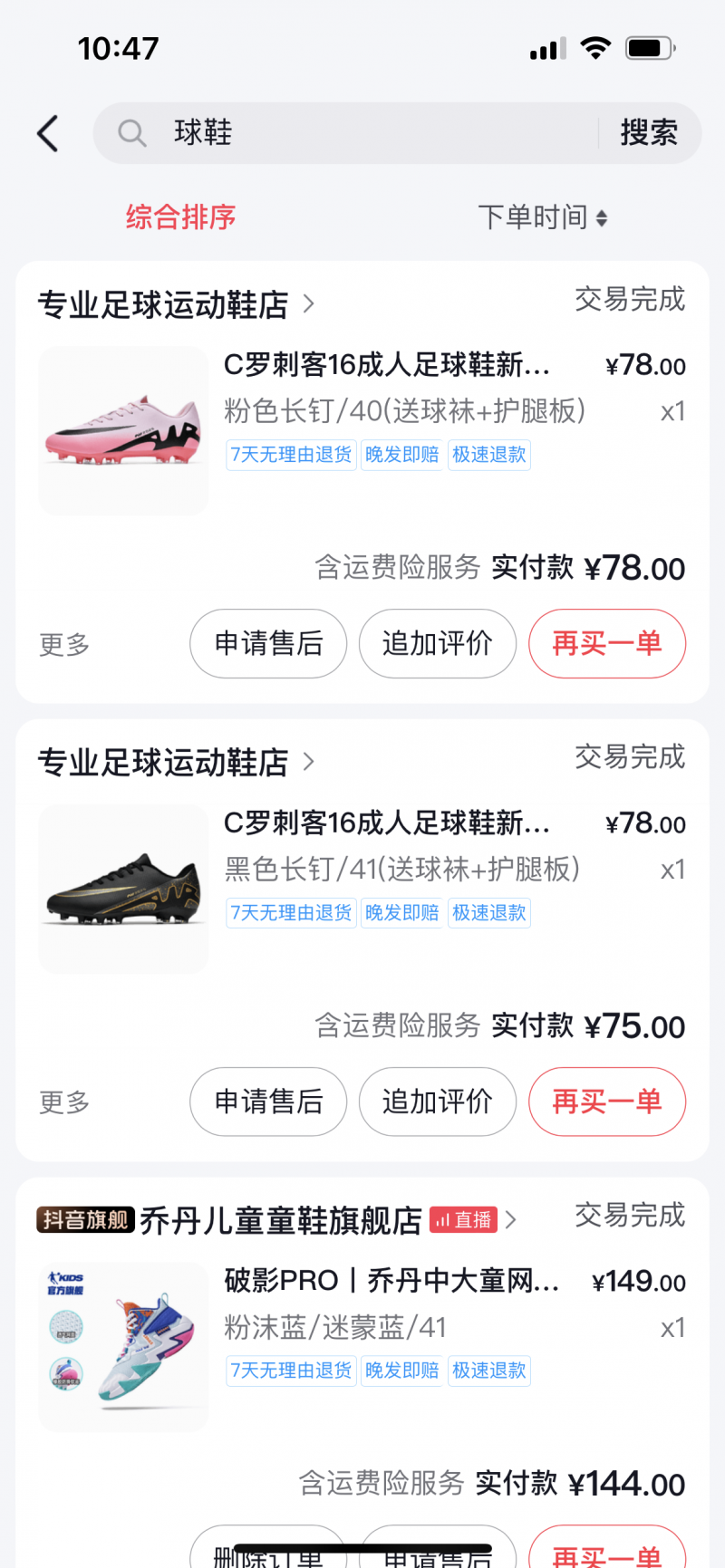
Task: Switch to 综合排序 sorting
Action: (180, 217)
